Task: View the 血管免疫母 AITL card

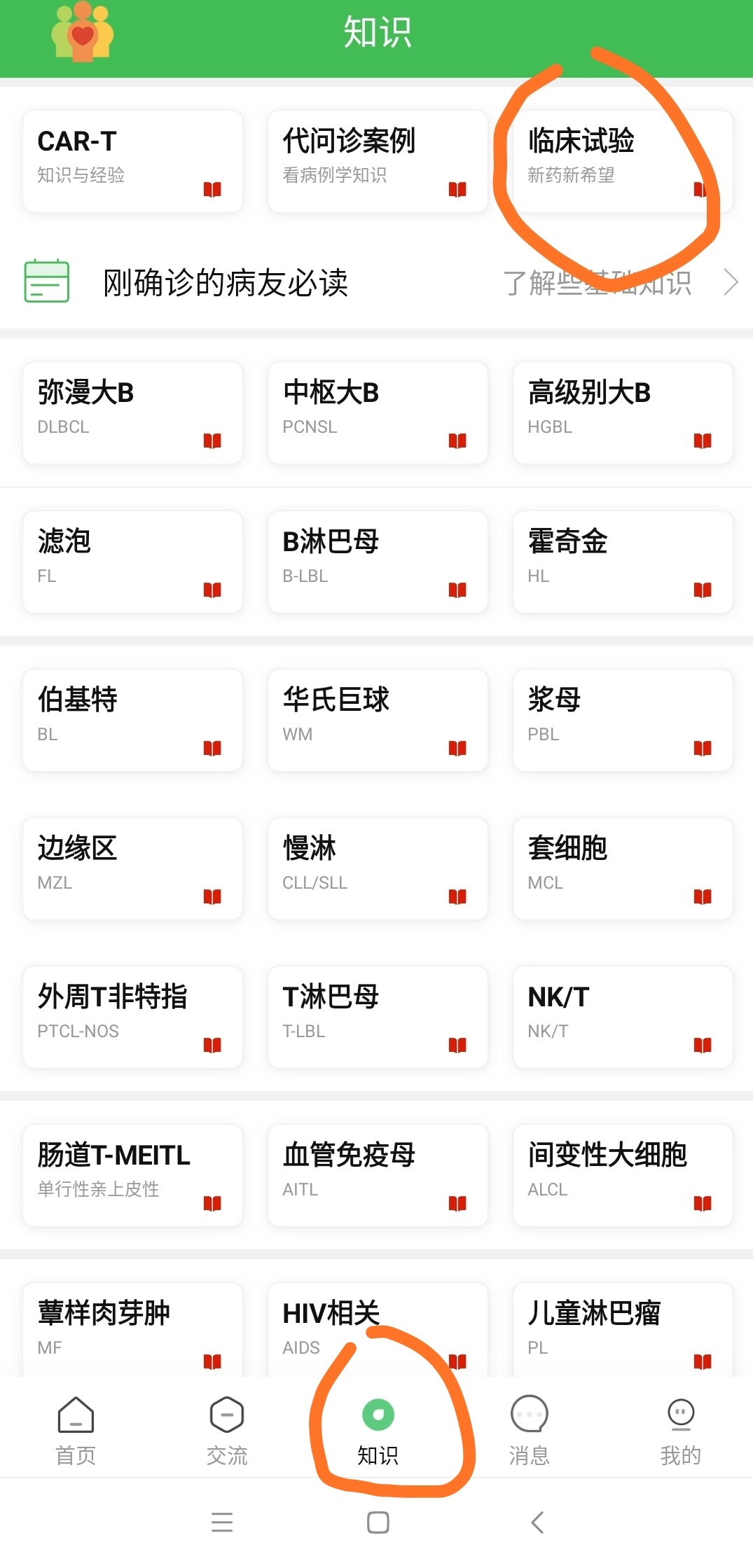Action: [378, 1175]
